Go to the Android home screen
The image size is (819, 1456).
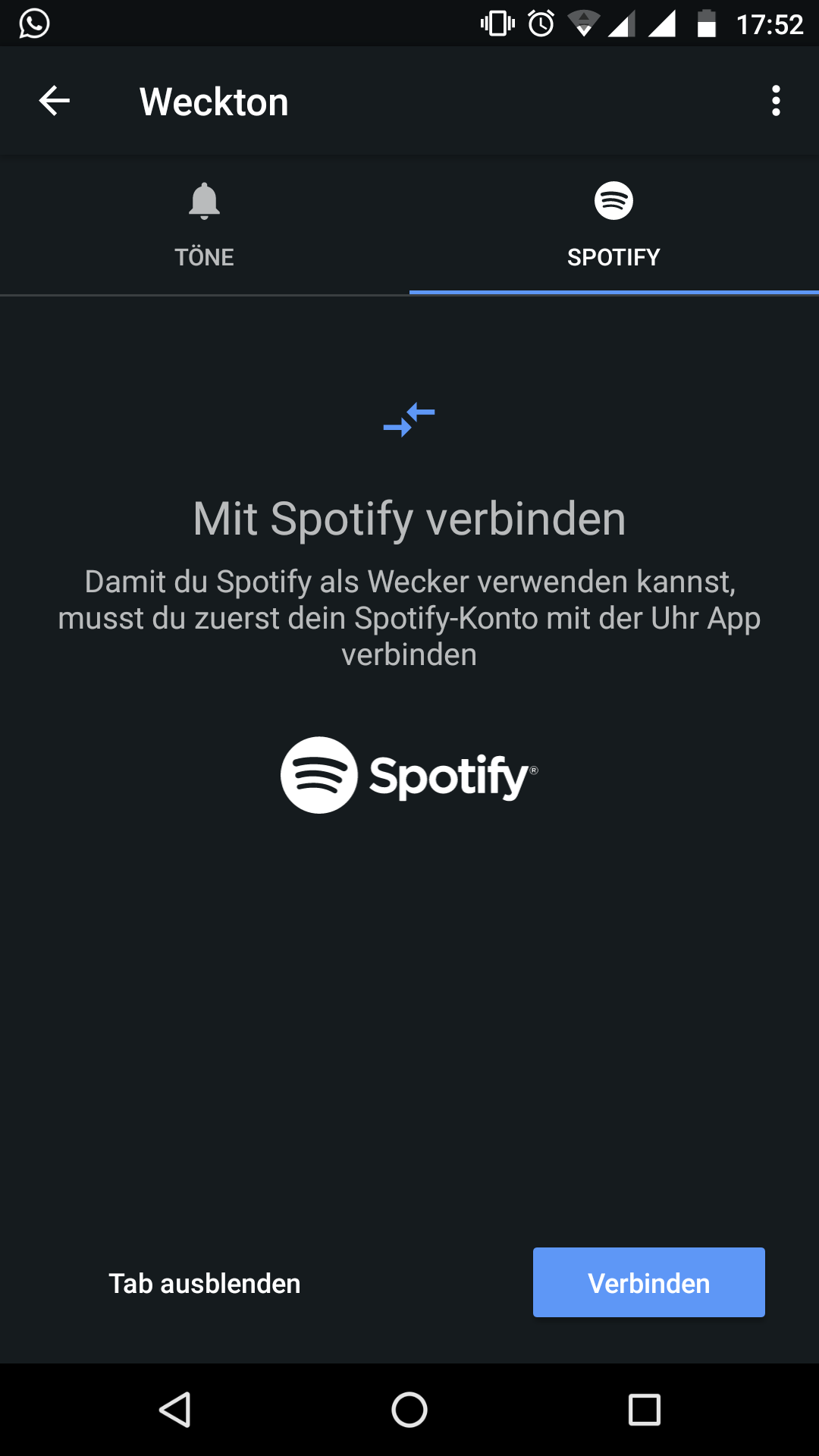click(409, 1410)
